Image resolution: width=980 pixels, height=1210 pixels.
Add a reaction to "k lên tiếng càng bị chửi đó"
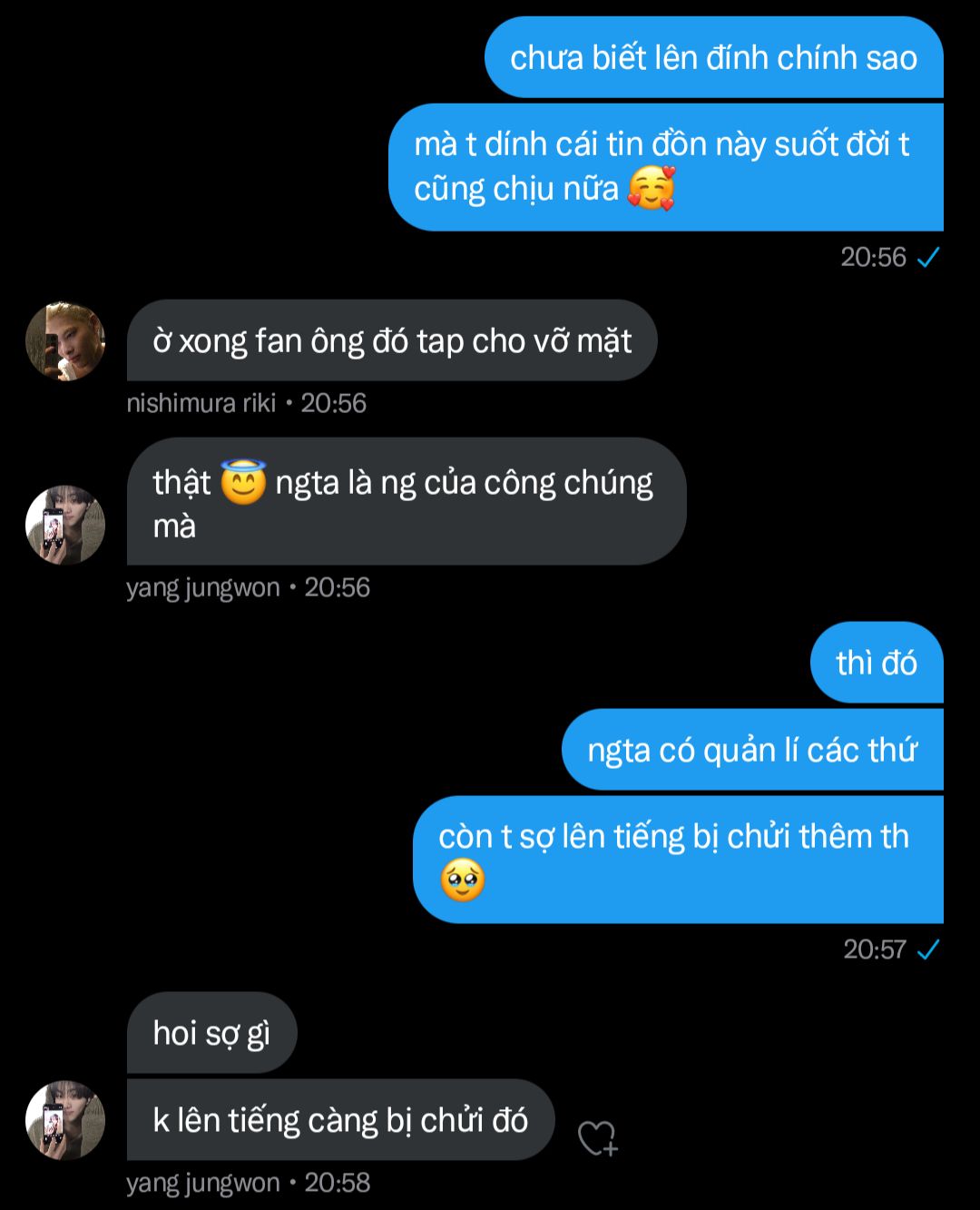tap(597, 1137)
